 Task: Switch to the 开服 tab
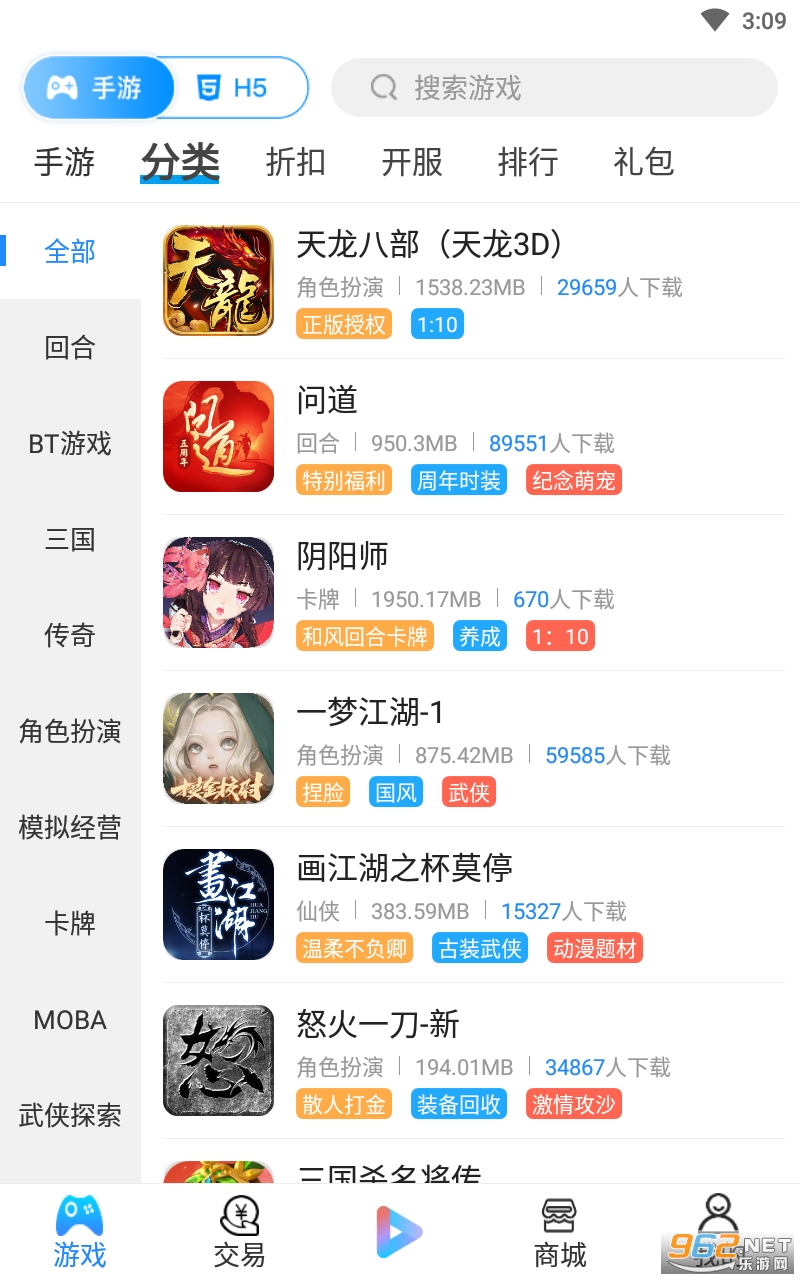(x=412, y=162)
